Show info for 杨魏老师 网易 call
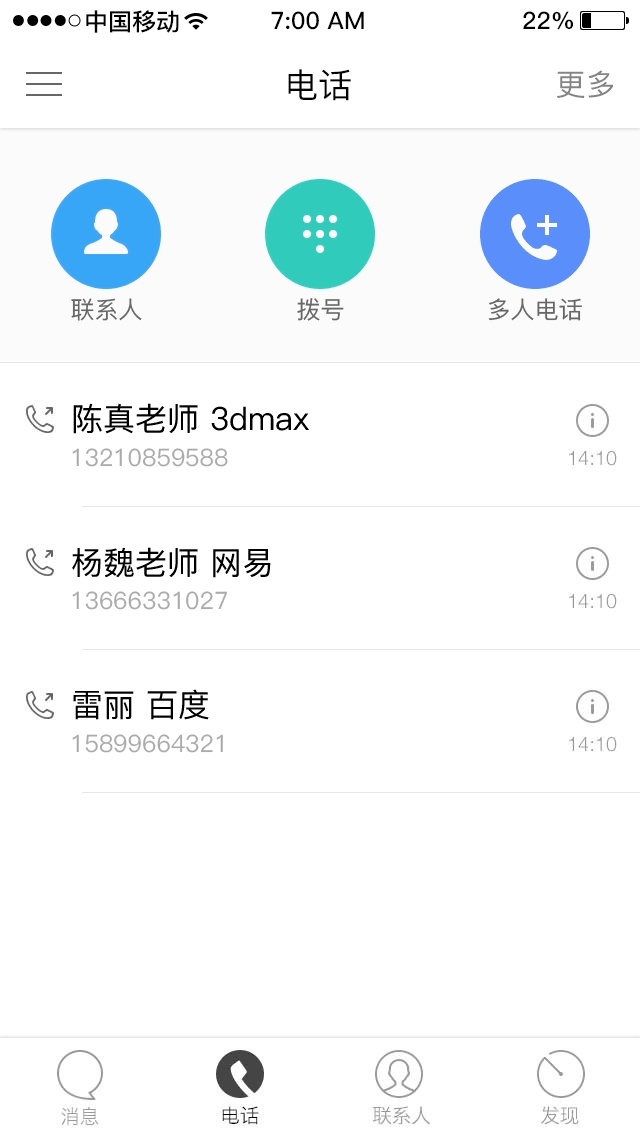The width and height of the screenshot is (640, 1136). click(x=592, y=564)
